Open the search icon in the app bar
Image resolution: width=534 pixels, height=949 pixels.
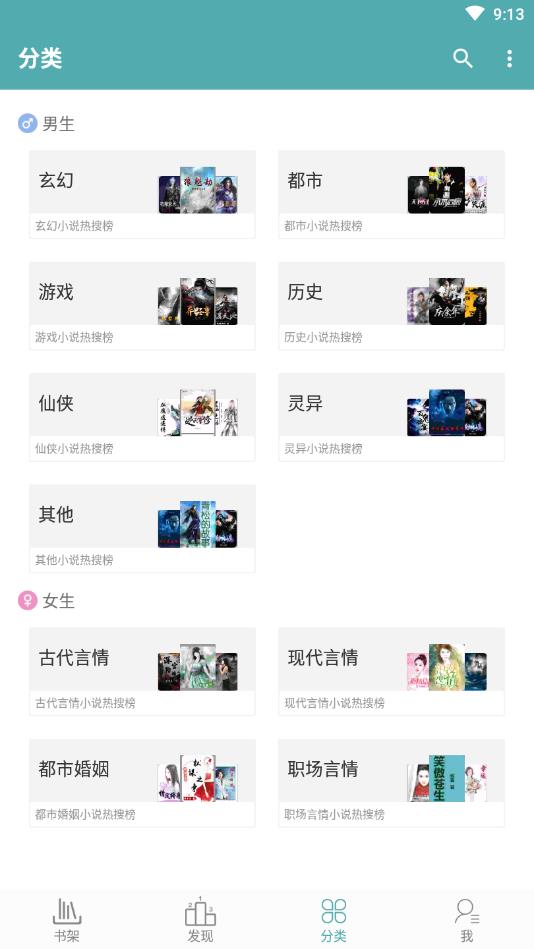(x=463, y=58)
